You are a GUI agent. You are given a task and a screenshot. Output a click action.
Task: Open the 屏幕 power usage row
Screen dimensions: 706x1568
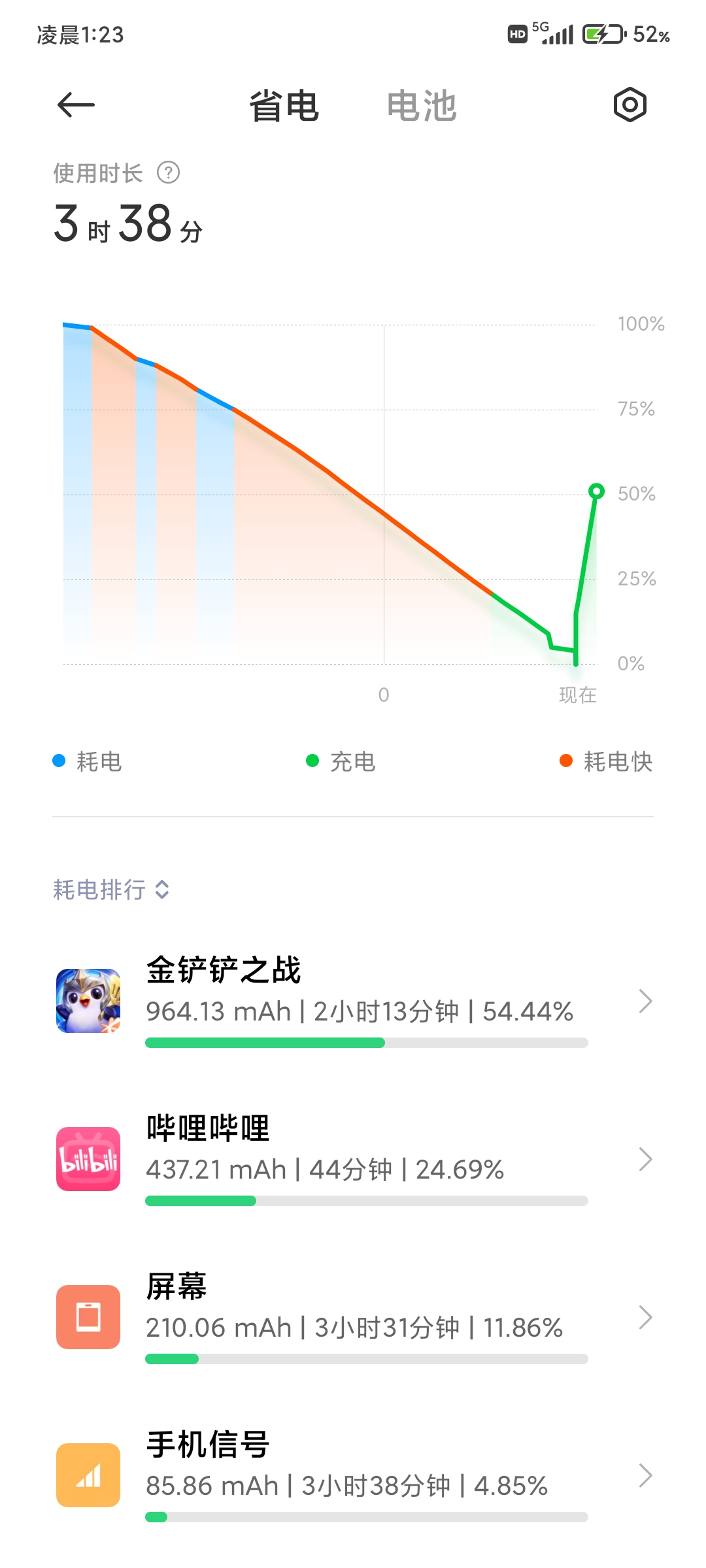click(x=353, y=1317)
